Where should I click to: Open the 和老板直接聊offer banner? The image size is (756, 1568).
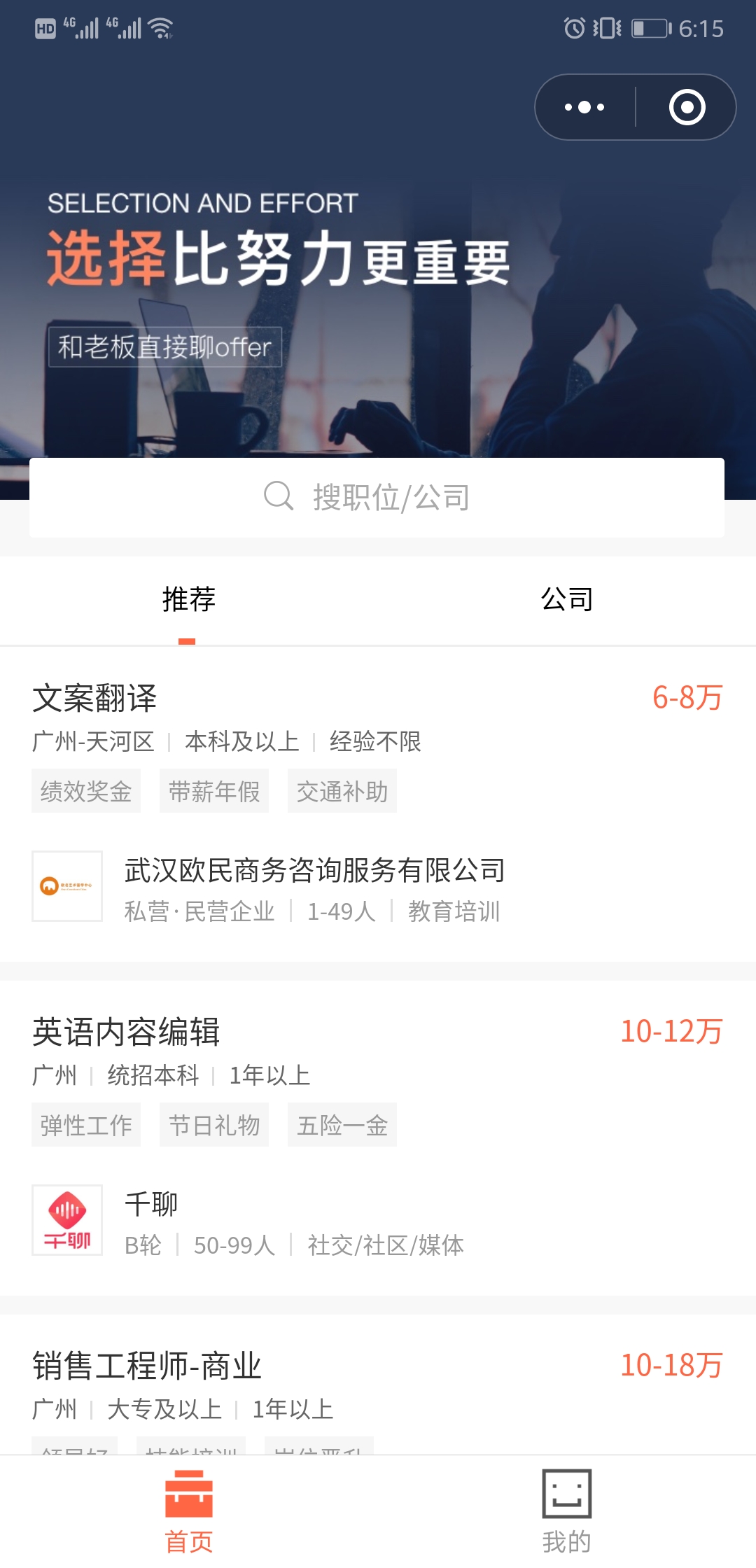165,346
